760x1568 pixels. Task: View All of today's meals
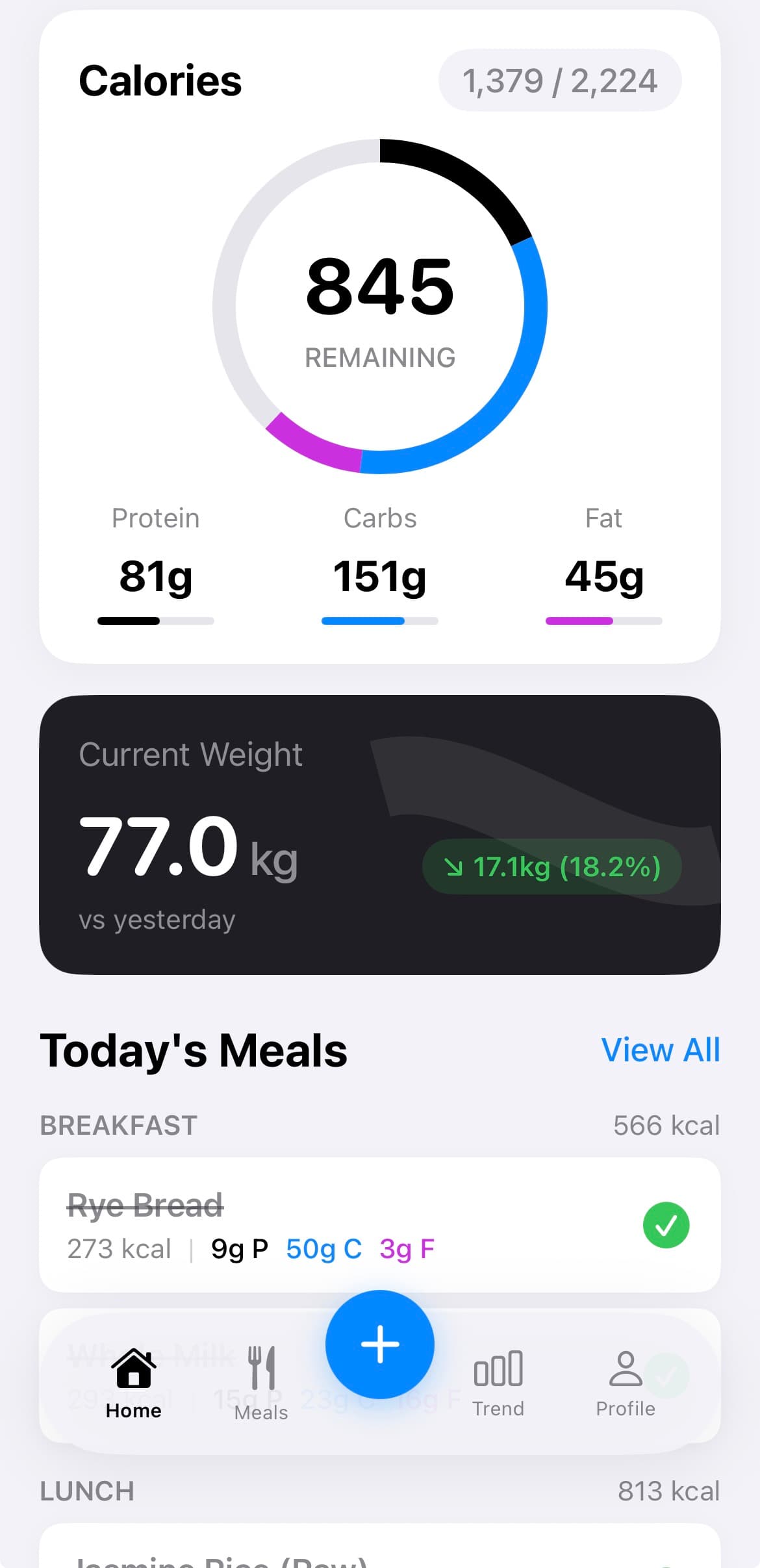pos(660,1050)
